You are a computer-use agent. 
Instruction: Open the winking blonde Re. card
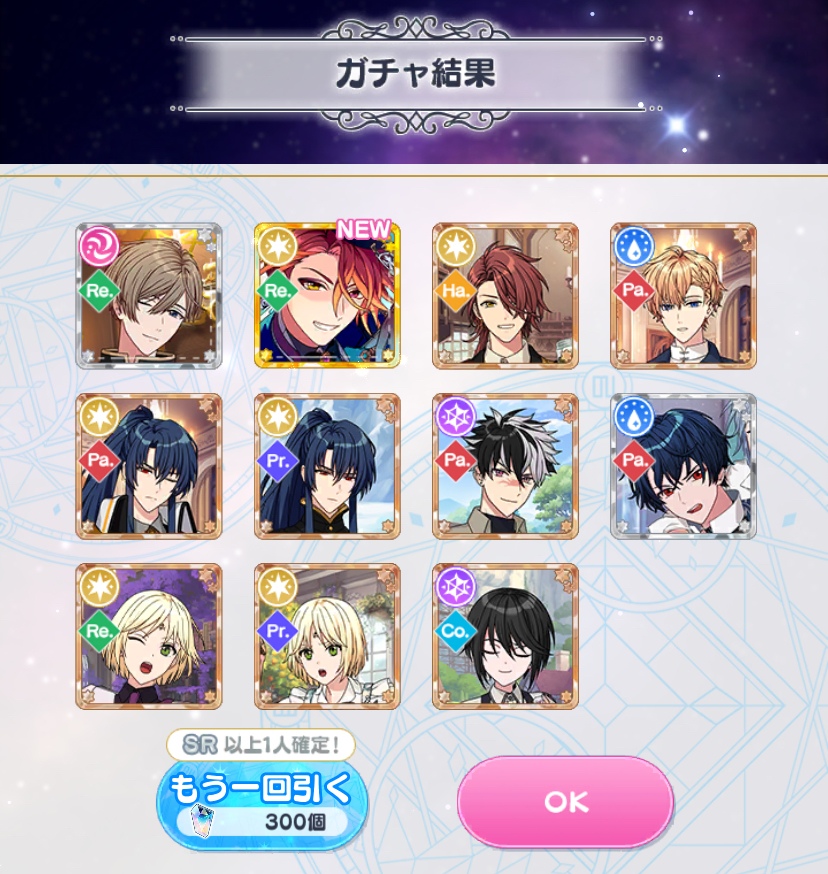149,637
